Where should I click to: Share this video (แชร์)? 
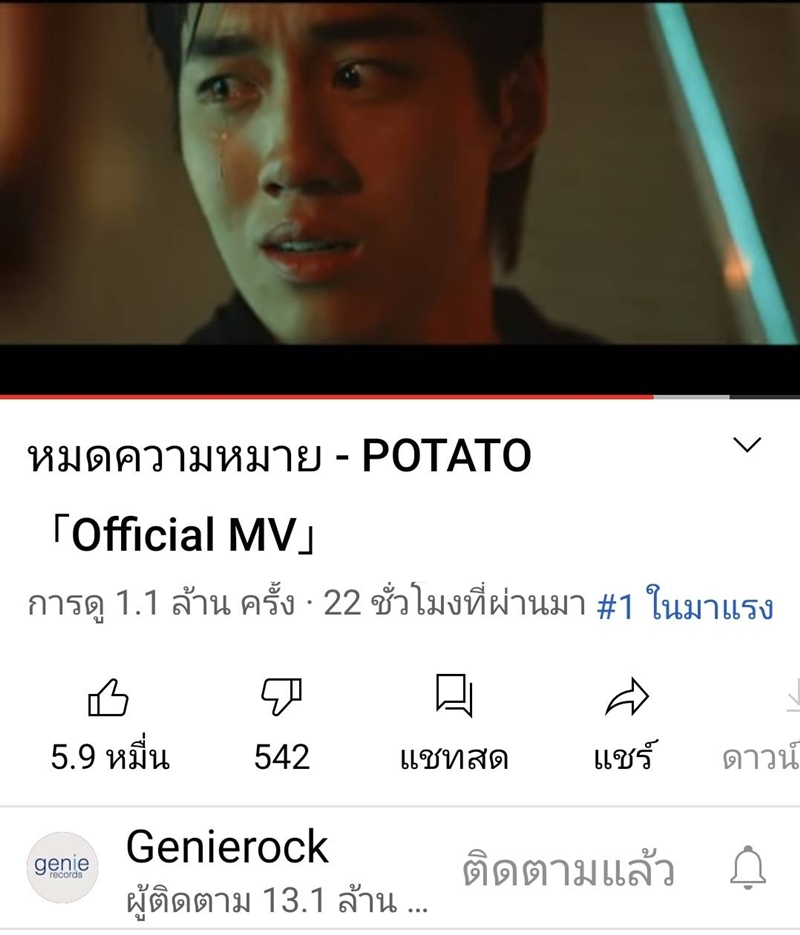[x=627, y=720]
